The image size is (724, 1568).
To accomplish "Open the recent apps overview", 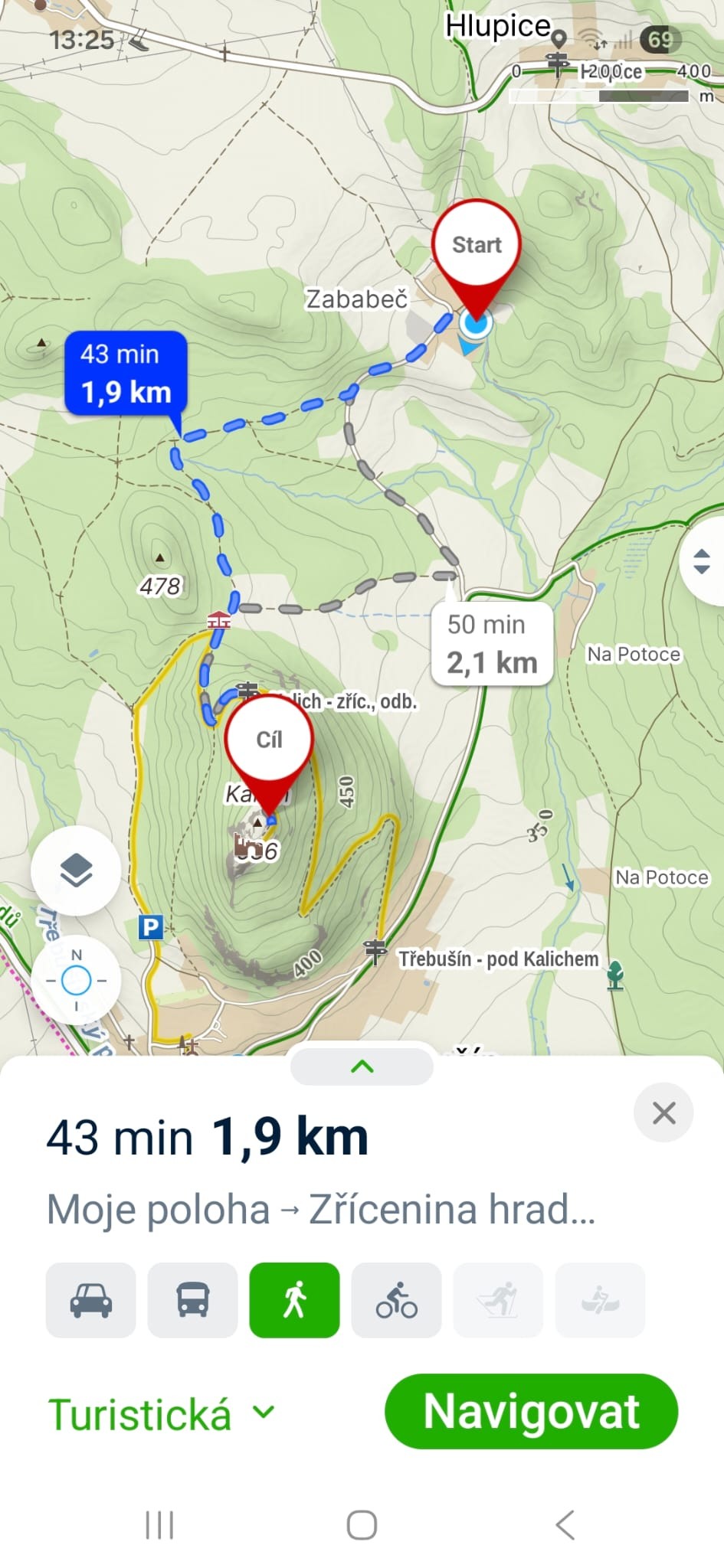I will 159,1525.
